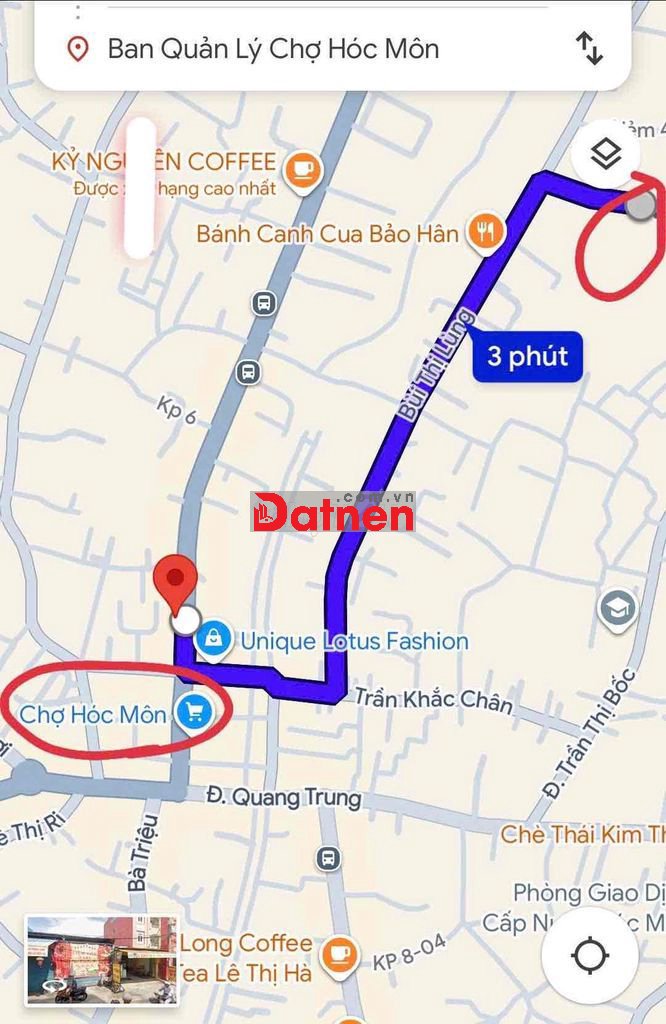Tap the Unique Lotus Fashion shop marker
This screenshot has width=666, height=1024.
click(x=214, y=638)
